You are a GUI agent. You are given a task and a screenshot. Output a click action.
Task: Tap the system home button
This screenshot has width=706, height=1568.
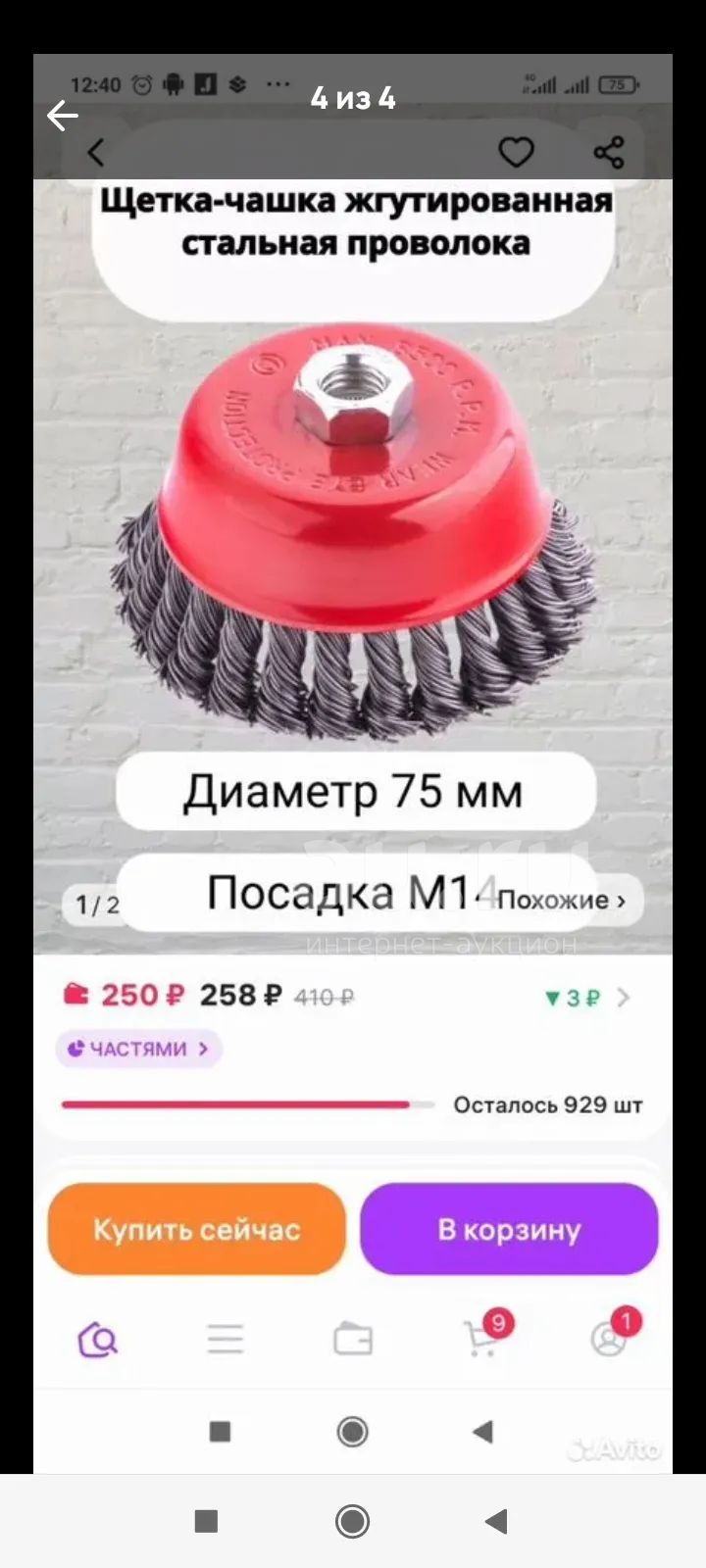[x=352, y=1521]
